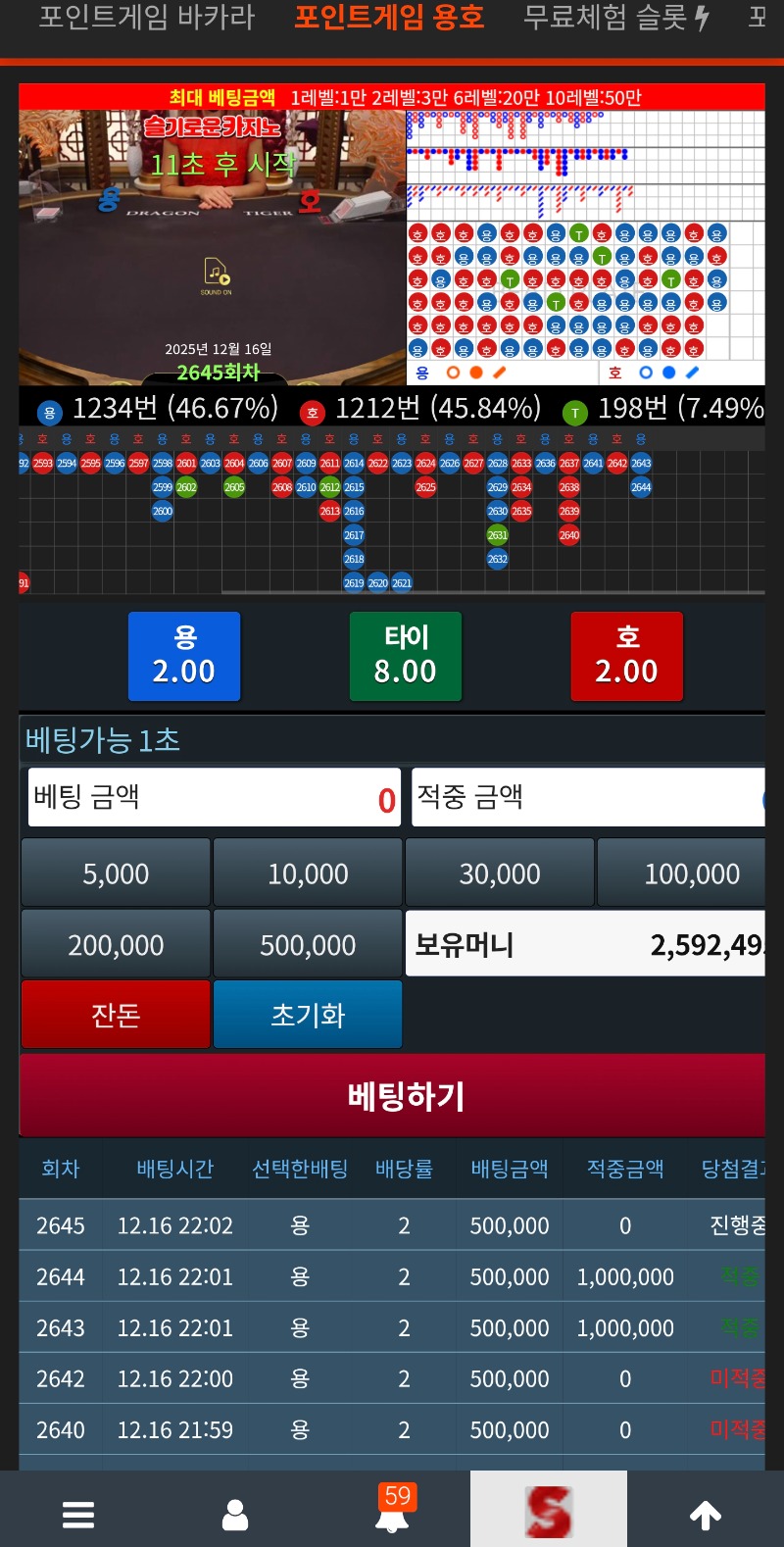Open the notifications bell with 59 badge
Viewport: 784px width, 1547px height.
point(393,1513)
